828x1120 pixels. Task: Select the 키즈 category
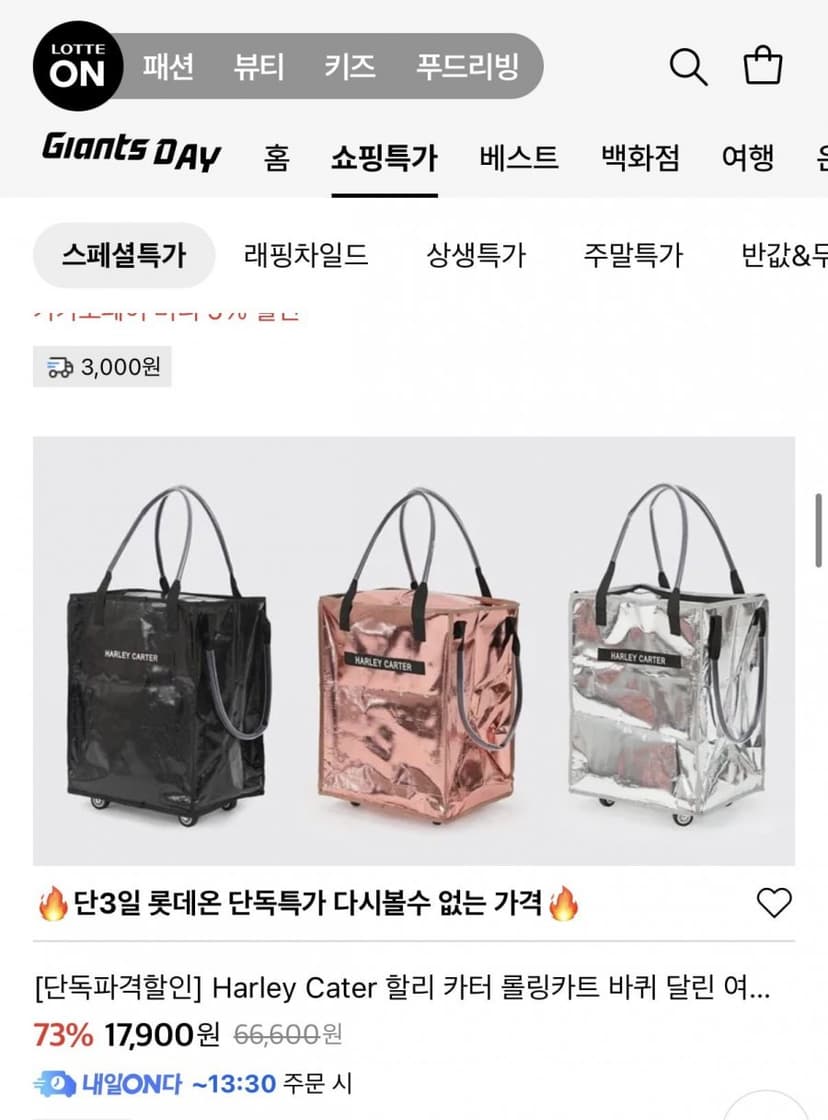[349, 66]
